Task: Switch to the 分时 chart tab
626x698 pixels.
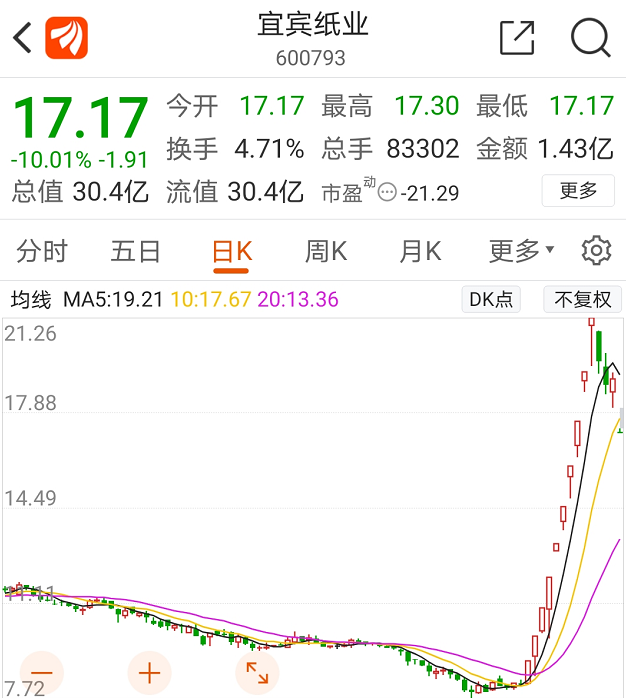Action: click(41, 251)
